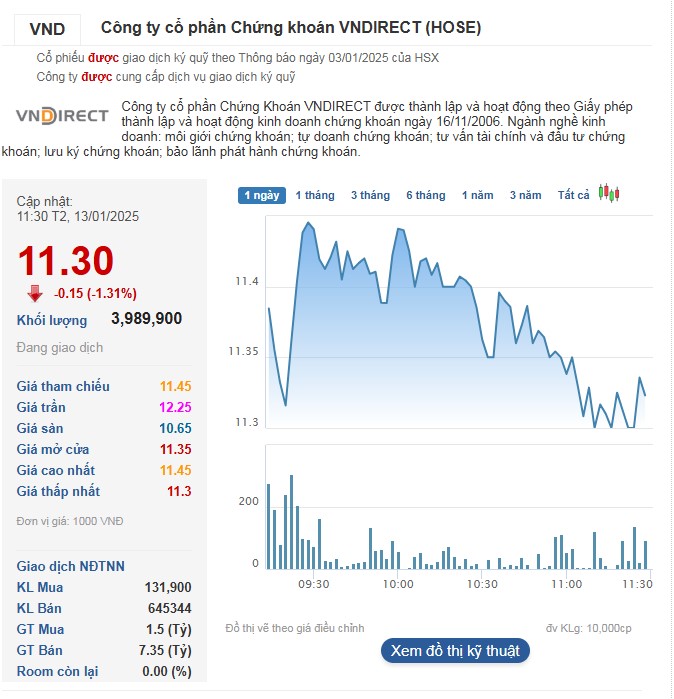Screen dimensions: 674x699
Task: Select the 1 ngày chart range
Action: pyautogui.click(x=262, y=195)
